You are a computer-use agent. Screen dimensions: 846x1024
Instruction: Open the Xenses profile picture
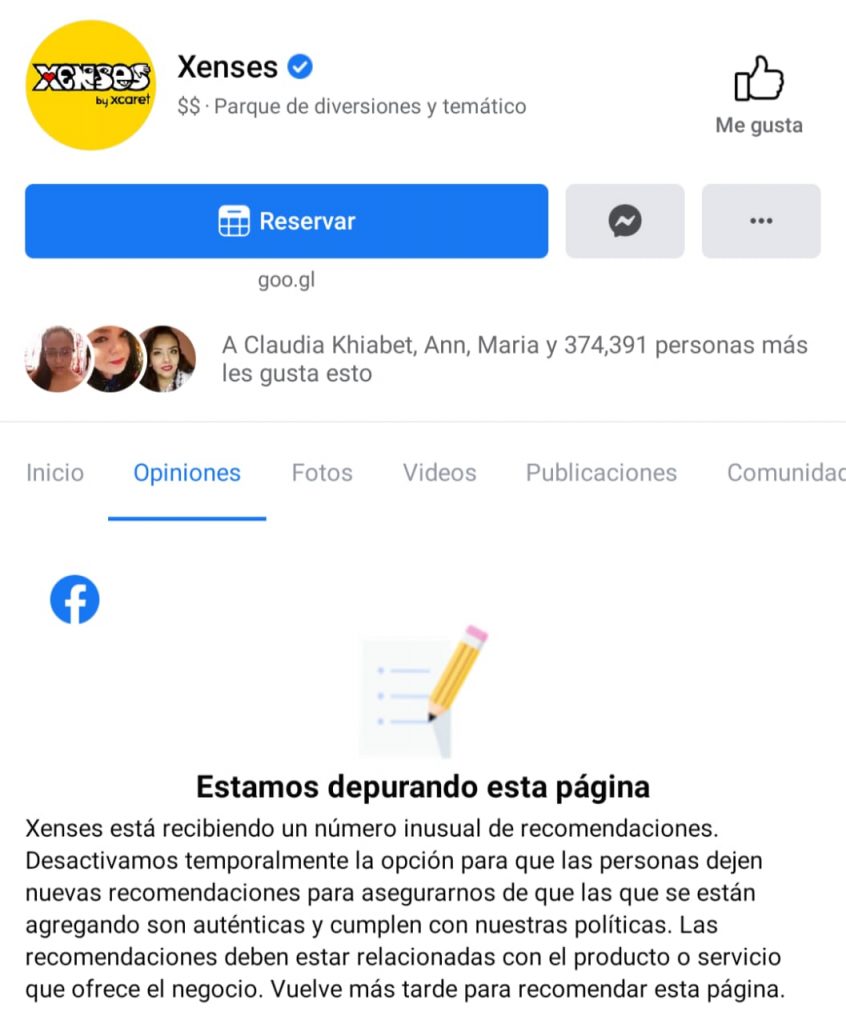91,85
